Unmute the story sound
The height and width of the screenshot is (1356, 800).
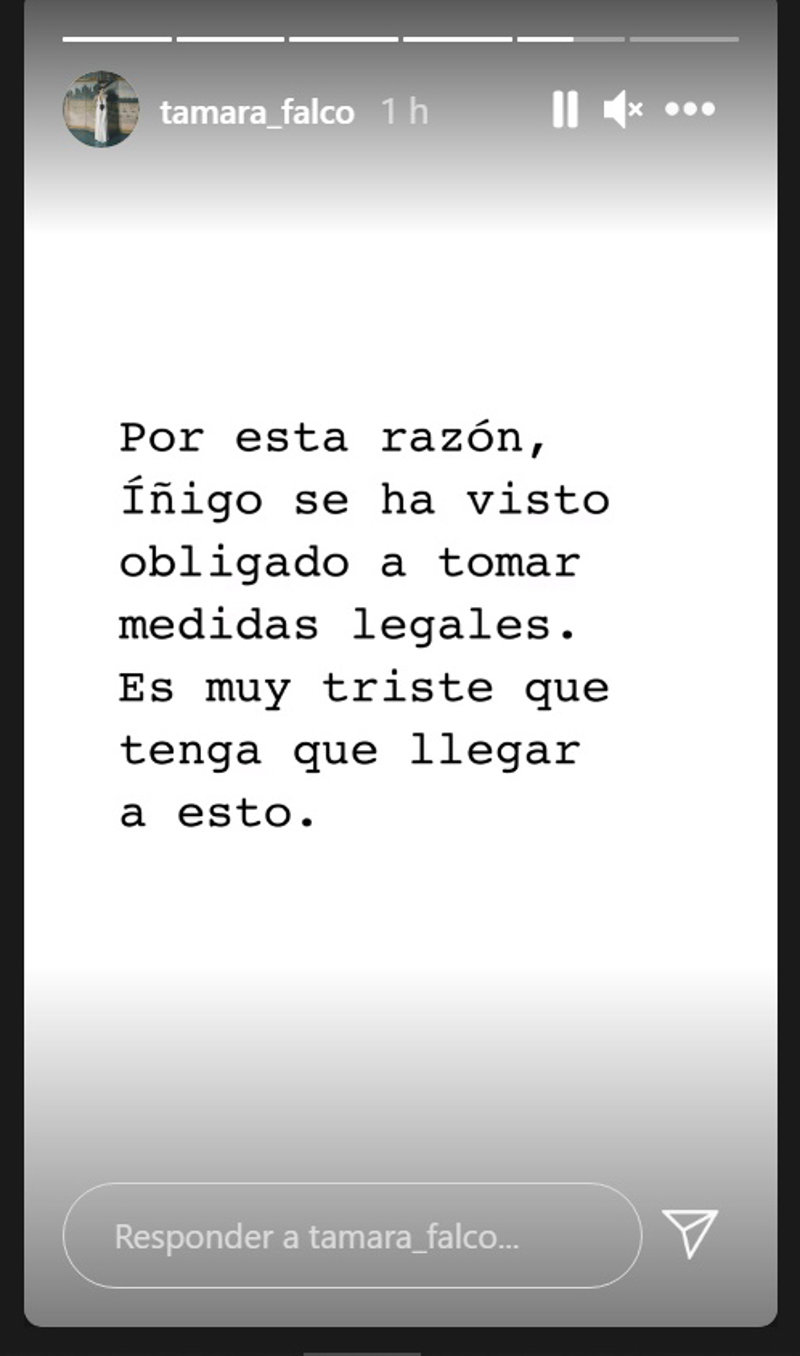pos(623,110)
